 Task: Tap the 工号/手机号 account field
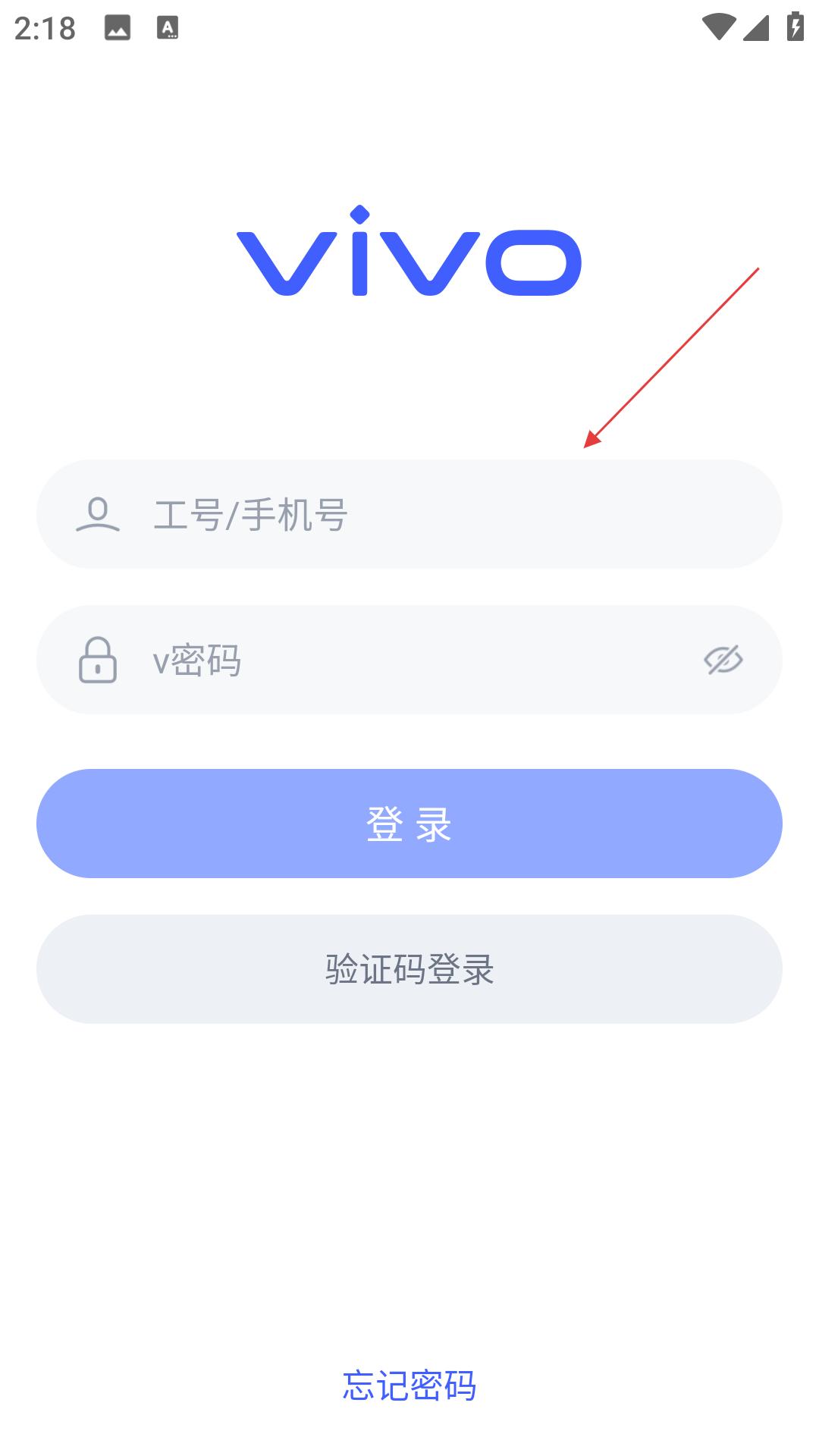click(425, 515)
